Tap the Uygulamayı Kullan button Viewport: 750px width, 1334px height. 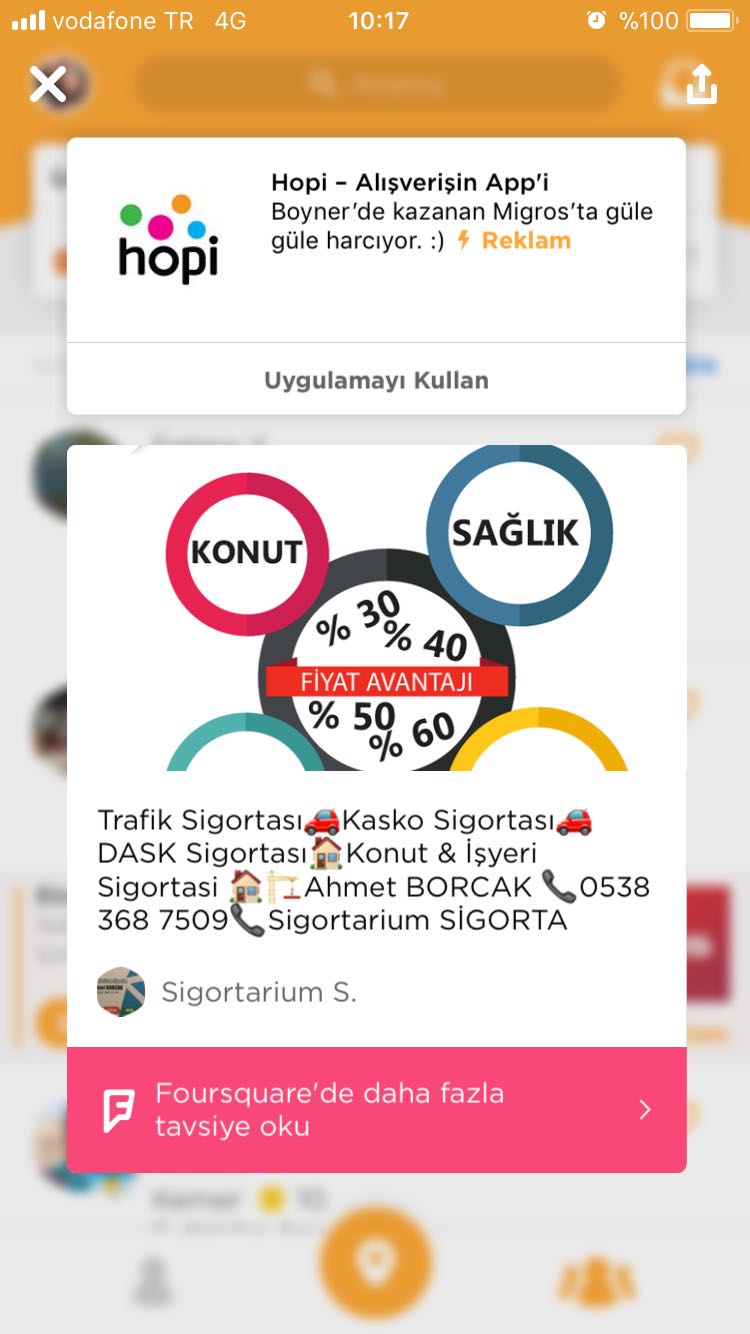click(376, 380)
